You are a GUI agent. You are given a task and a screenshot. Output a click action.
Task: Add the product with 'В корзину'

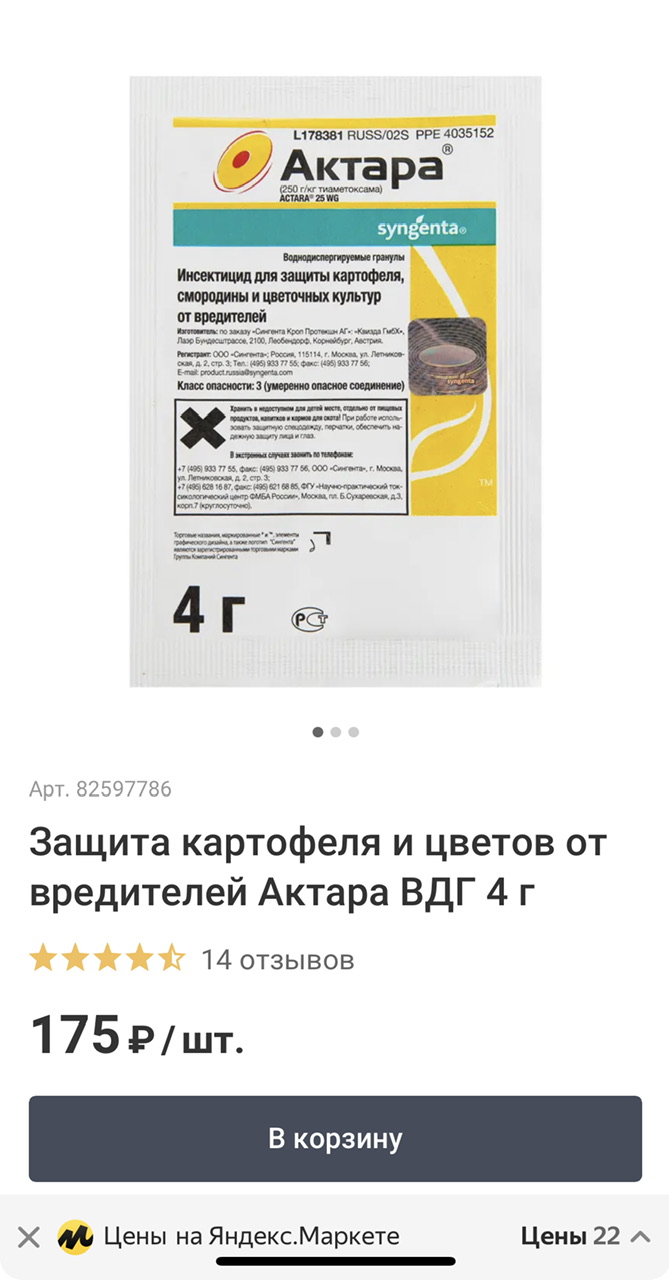(x=335, y=1138)
